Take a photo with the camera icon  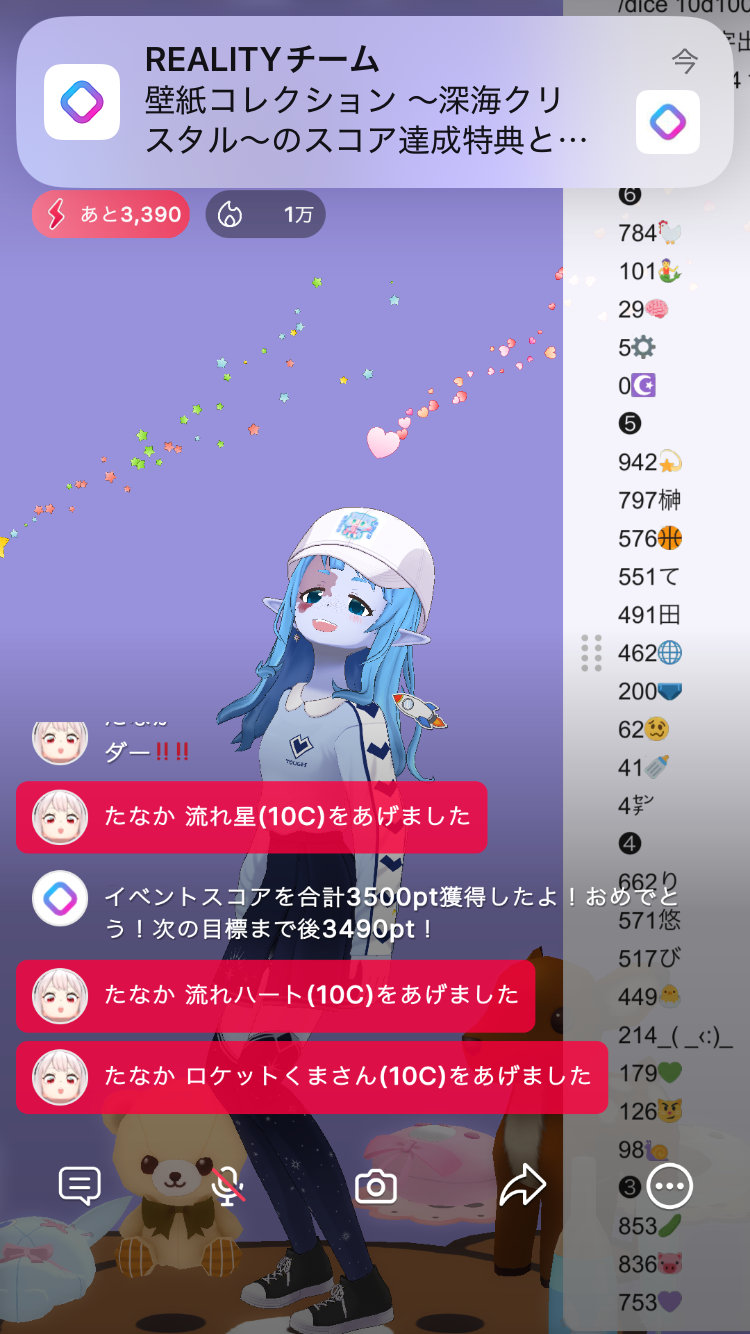376,1187
